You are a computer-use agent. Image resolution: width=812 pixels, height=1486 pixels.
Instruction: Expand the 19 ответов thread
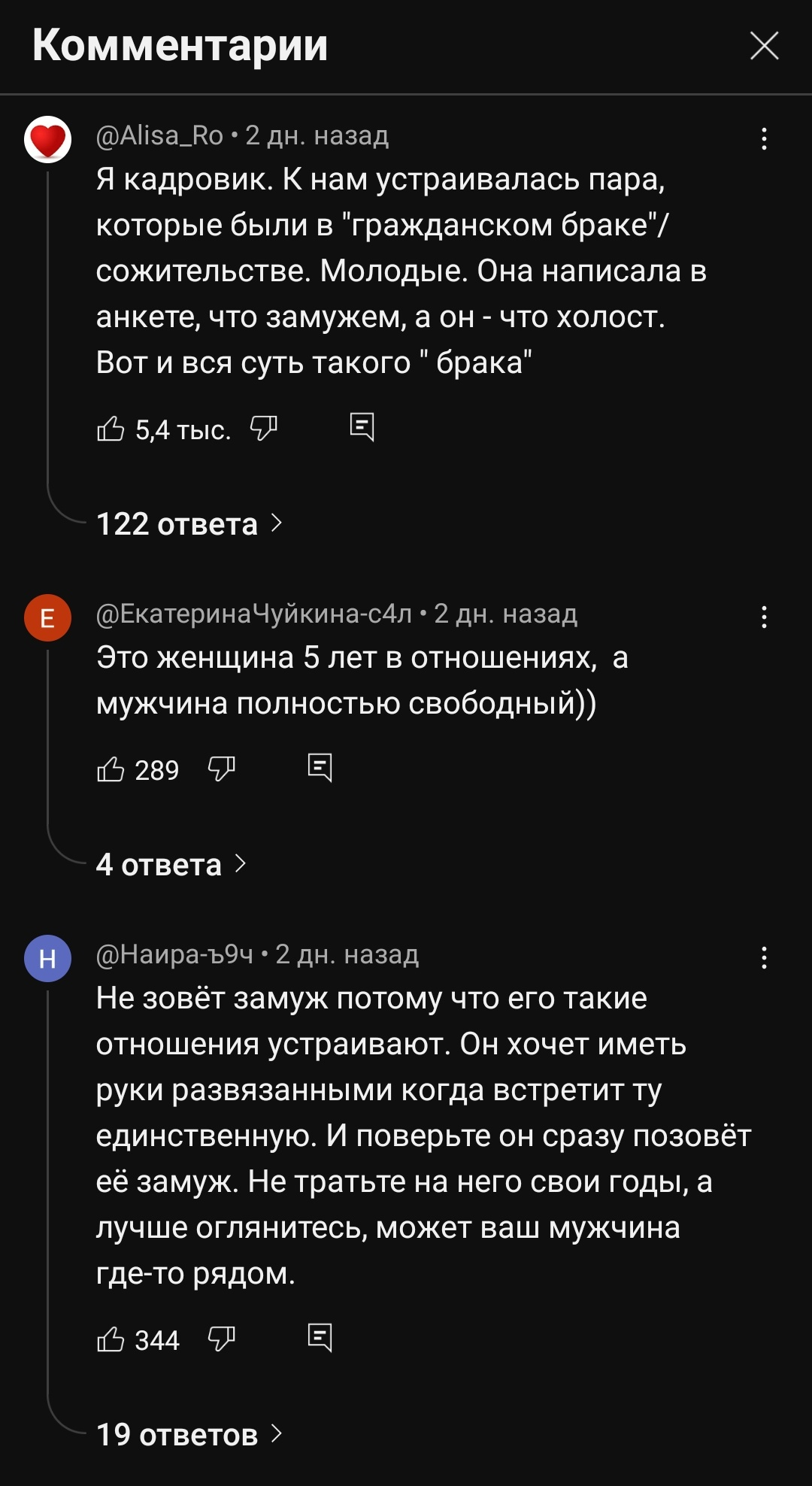click(x=189, y=1435)
